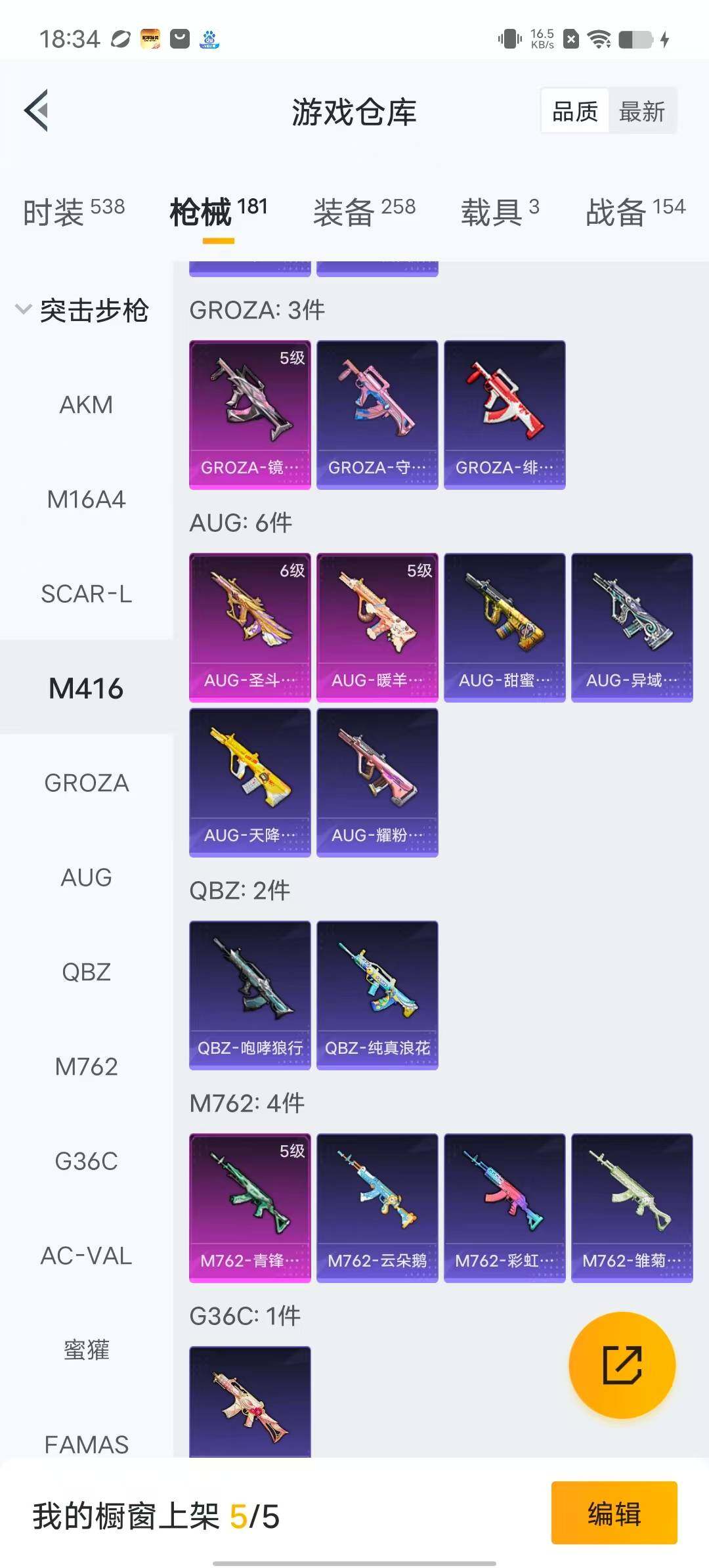This screenshot has height=1568, width=709.
Task: View the AUG-甜蜜 skin
Action: click(x=504, y=627)
